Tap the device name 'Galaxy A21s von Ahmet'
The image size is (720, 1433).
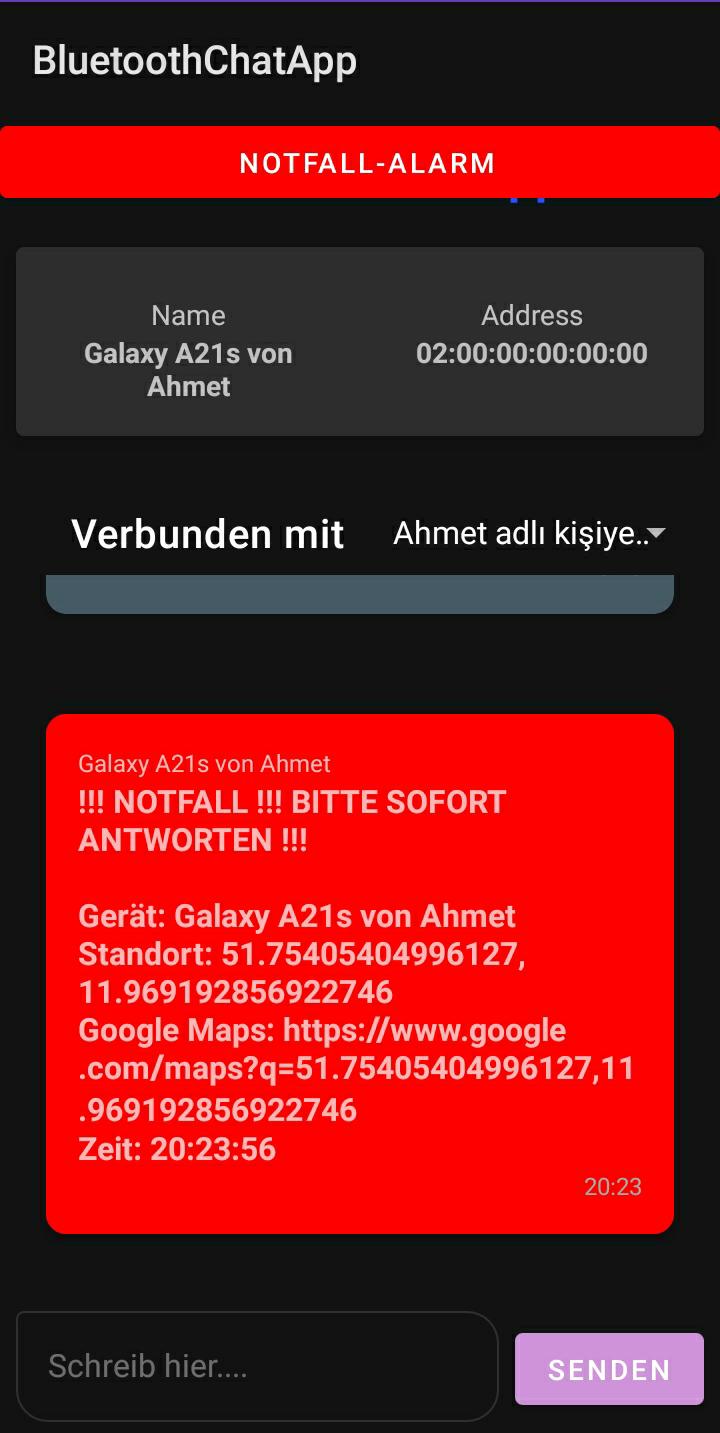(x=188, y=370)
